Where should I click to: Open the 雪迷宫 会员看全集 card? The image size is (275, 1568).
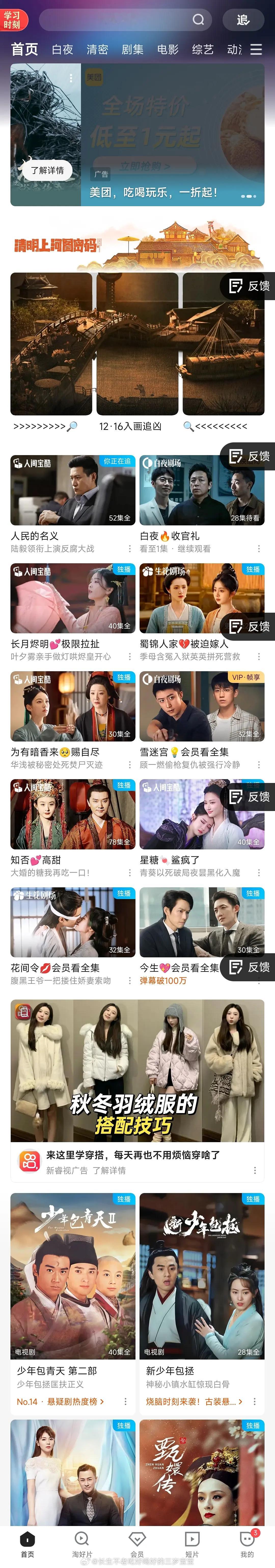(202, 707)
